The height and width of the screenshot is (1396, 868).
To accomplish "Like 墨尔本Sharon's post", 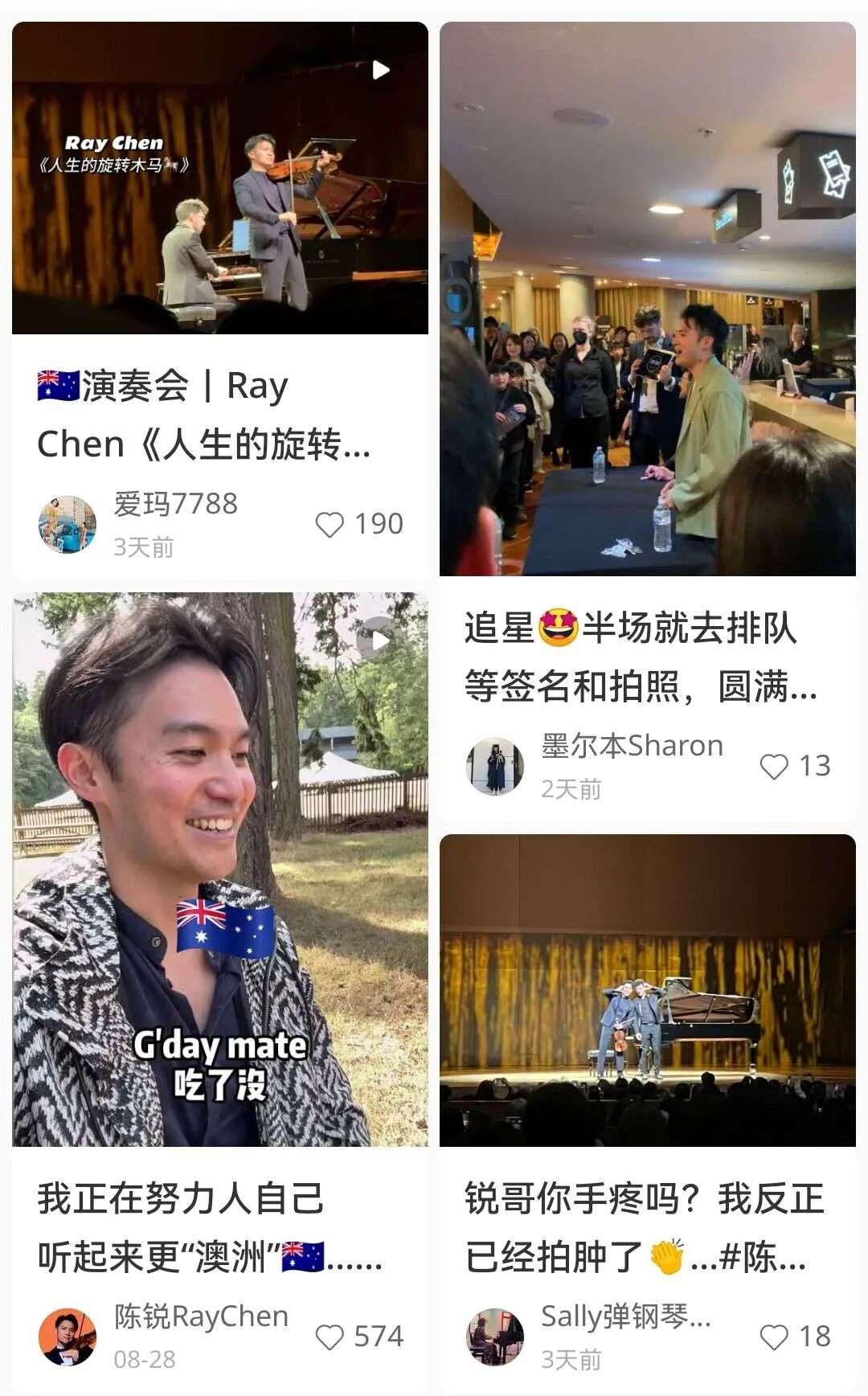I will pos(774,767).
